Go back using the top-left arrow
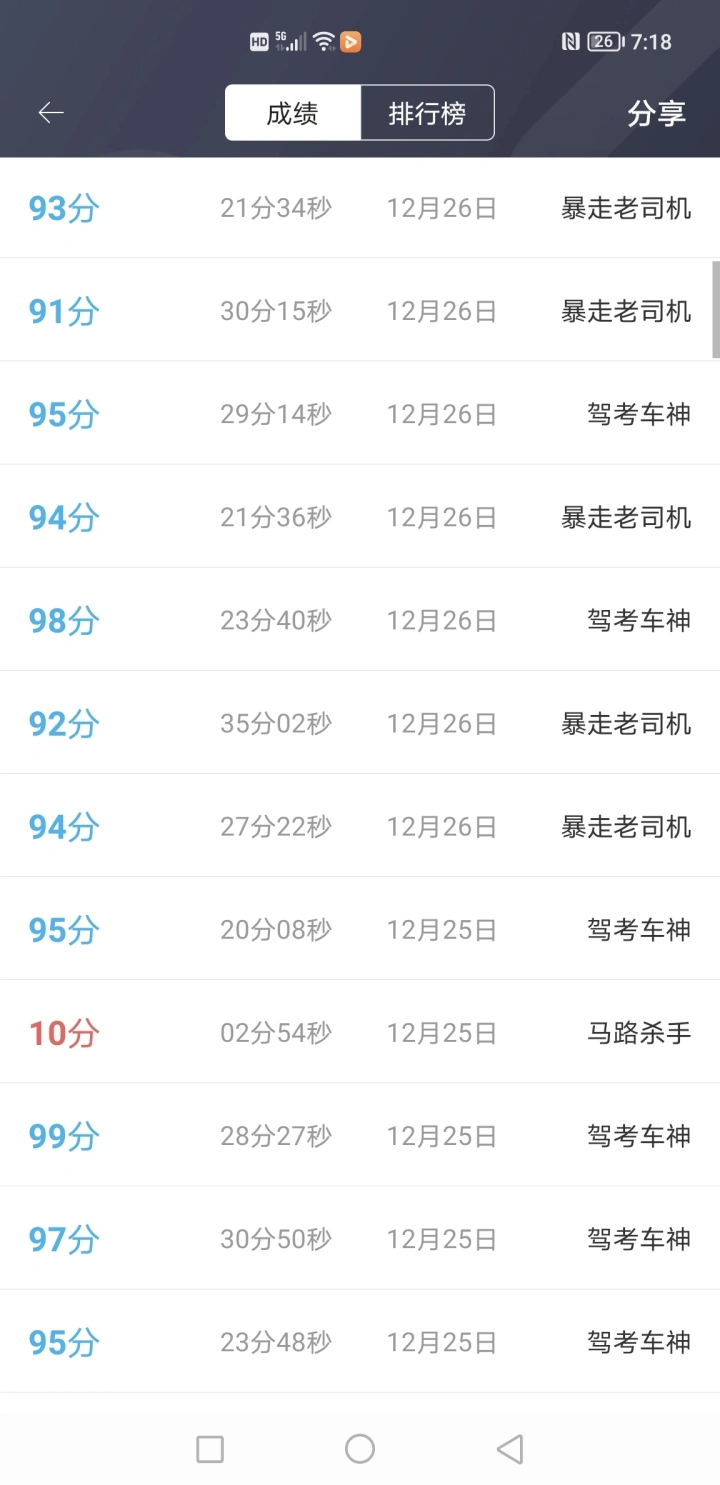 click(x=51, y=113)
